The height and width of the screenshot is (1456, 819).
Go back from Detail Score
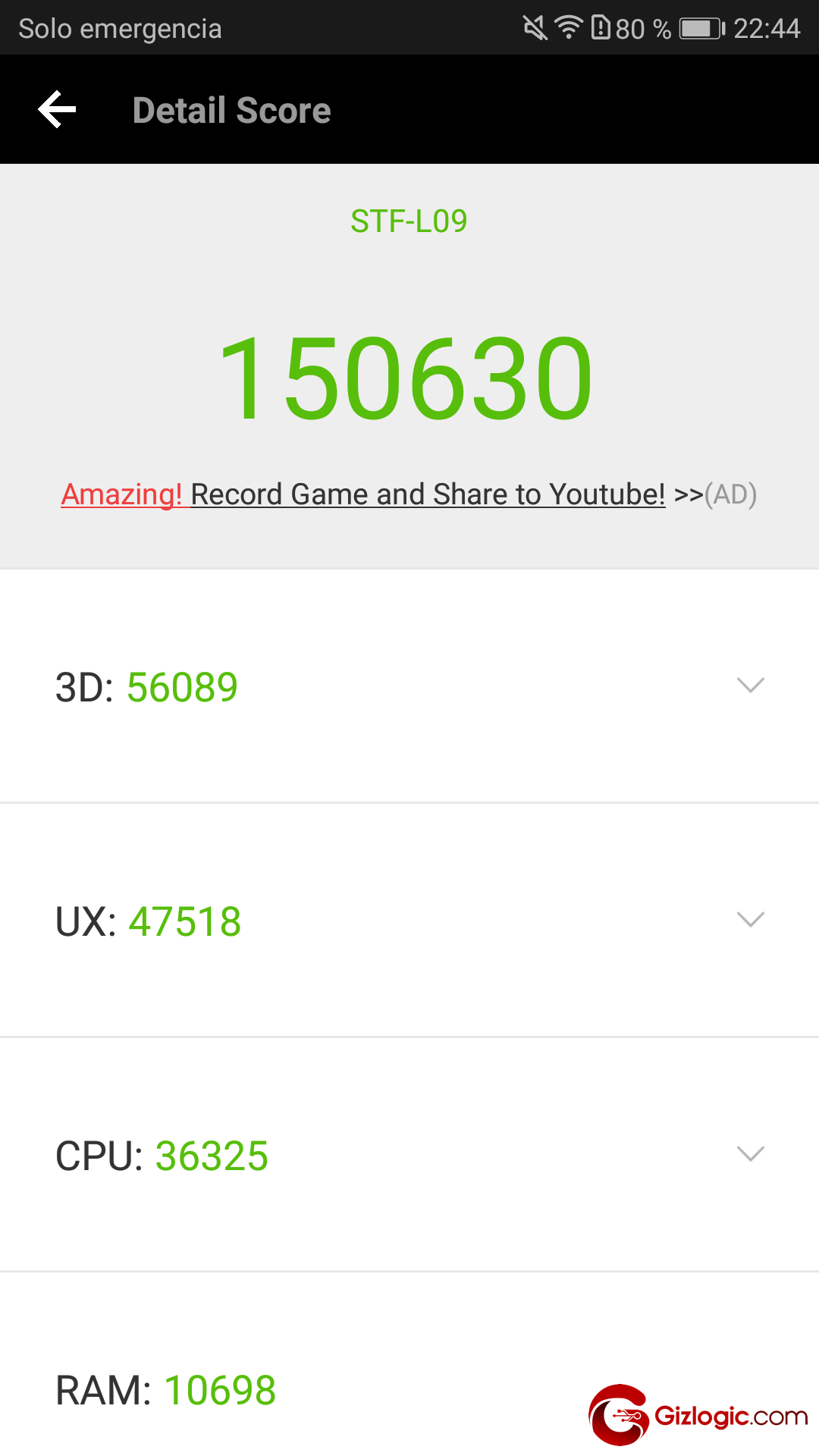(x=58, y=110)
